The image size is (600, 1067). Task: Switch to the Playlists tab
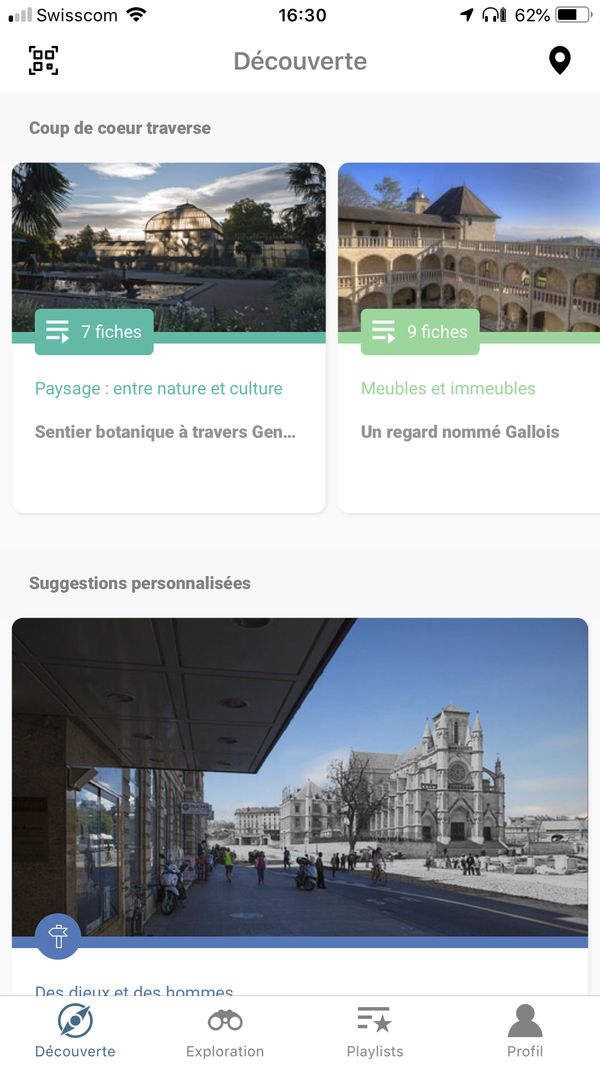click(x=375, y=1032)
